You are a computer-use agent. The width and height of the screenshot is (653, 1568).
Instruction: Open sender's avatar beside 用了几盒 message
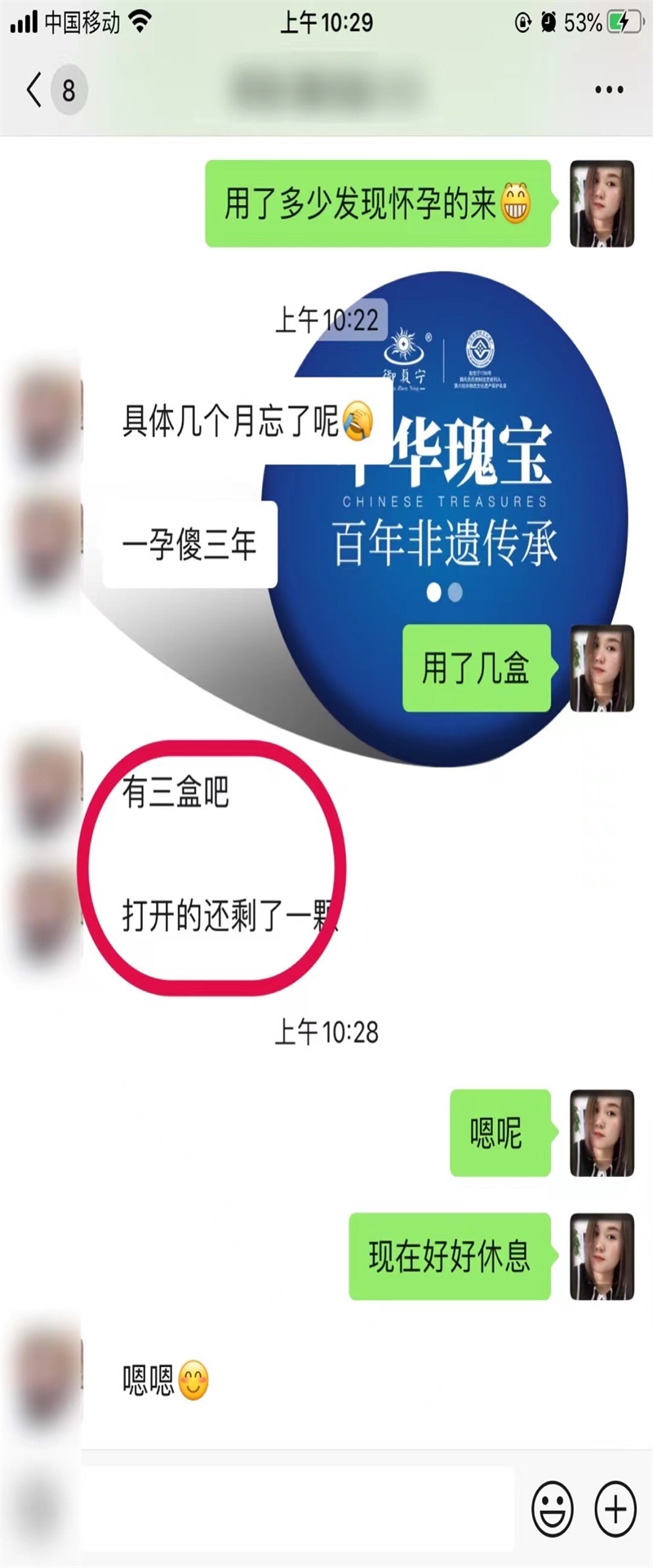[x=602, y=668]
